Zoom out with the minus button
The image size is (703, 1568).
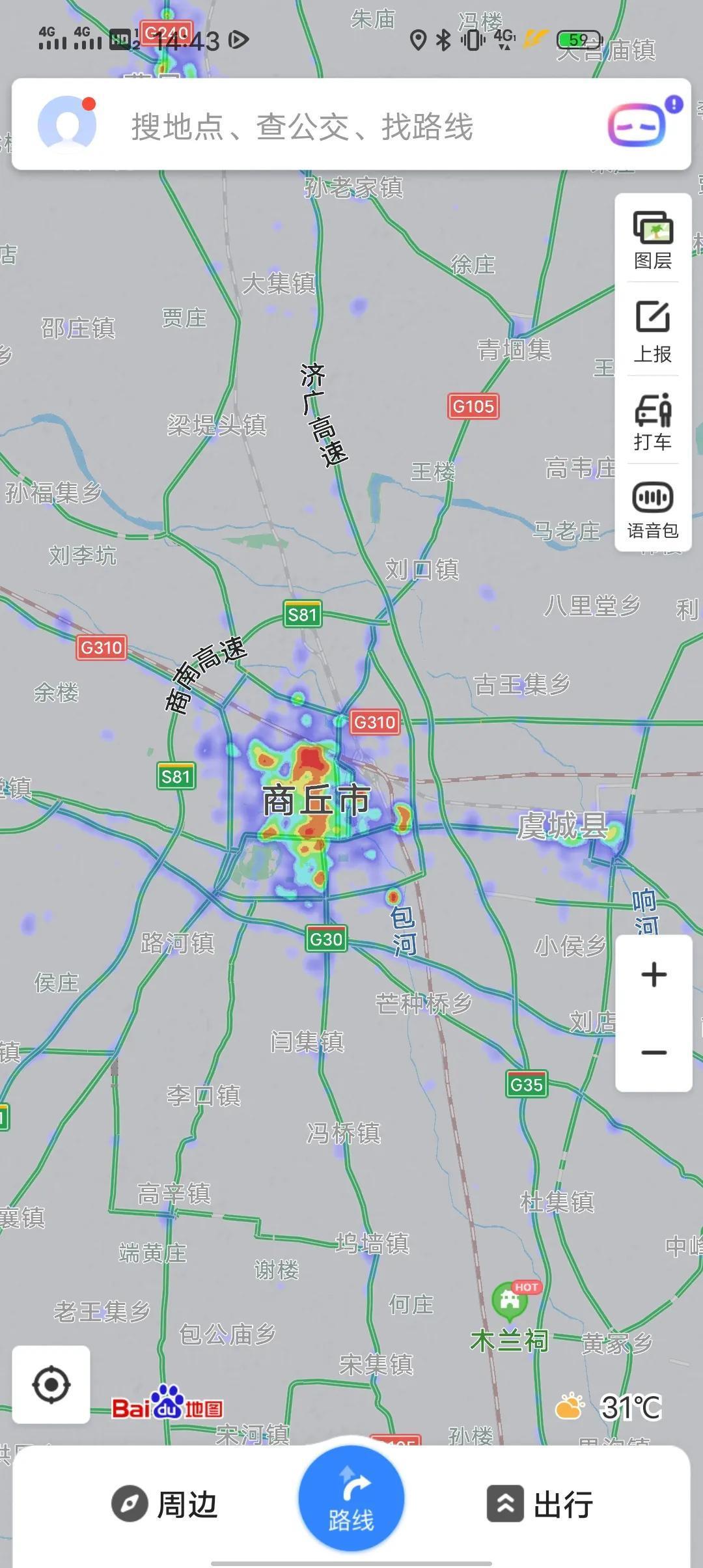click(x=654, y=1052)
